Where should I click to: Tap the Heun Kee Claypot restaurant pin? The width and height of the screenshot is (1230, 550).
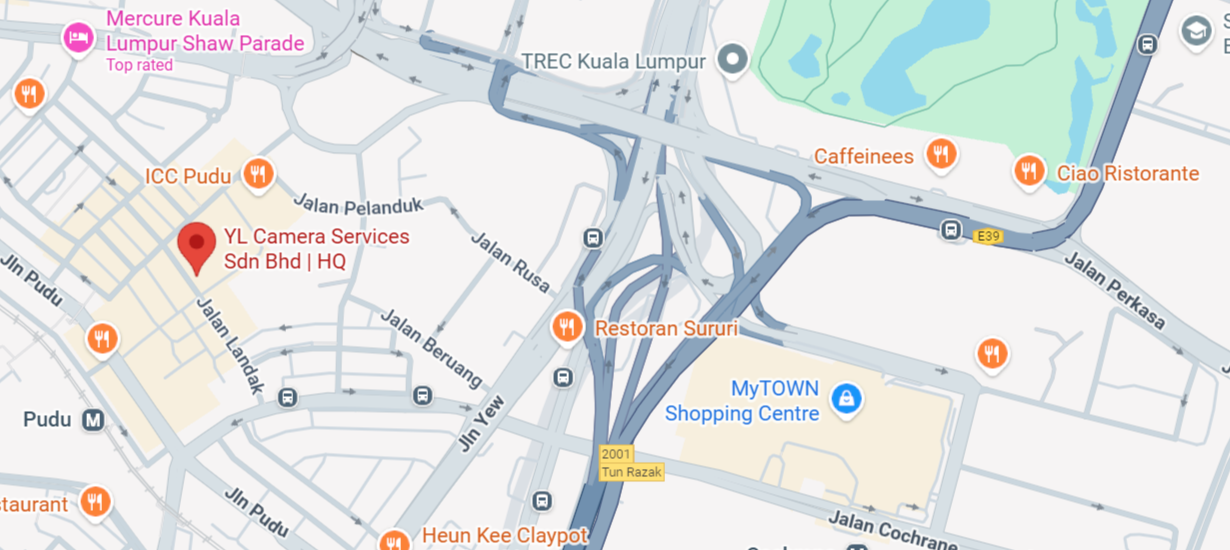(395, 541)
